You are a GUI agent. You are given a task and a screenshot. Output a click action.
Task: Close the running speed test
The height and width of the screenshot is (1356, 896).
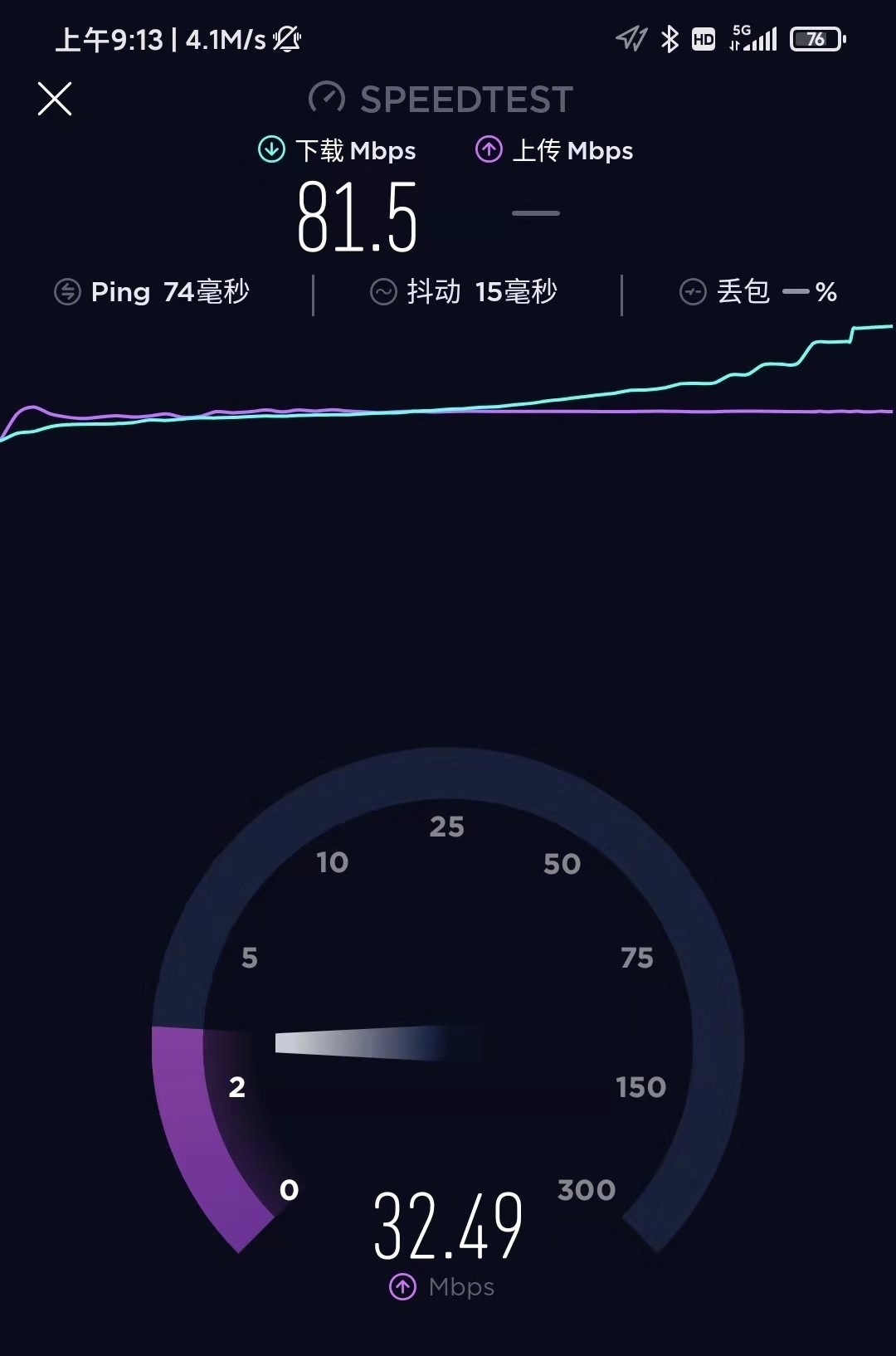55,99
